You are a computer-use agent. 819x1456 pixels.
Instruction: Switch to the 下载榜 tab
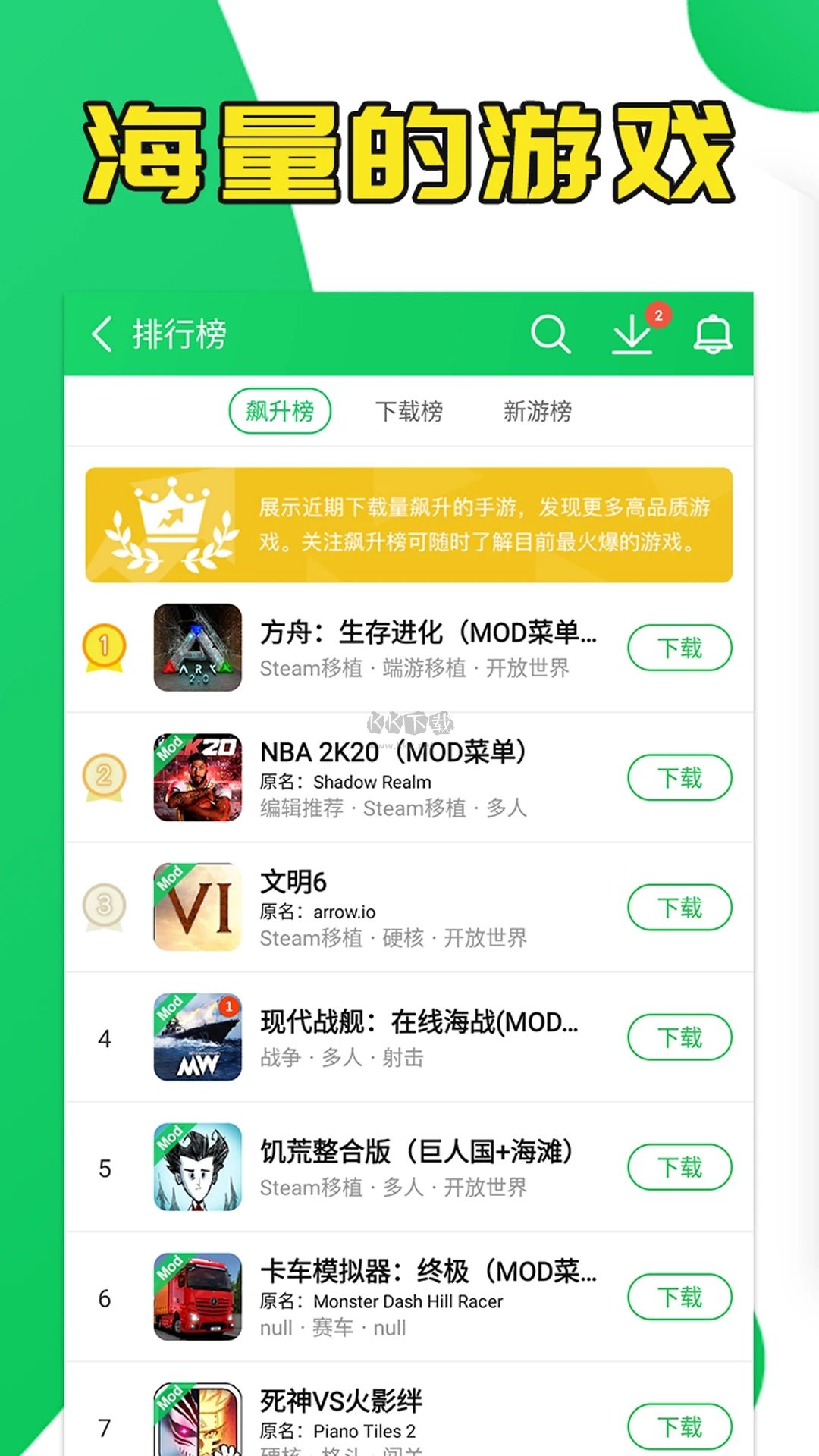click(x=409, y=410)
